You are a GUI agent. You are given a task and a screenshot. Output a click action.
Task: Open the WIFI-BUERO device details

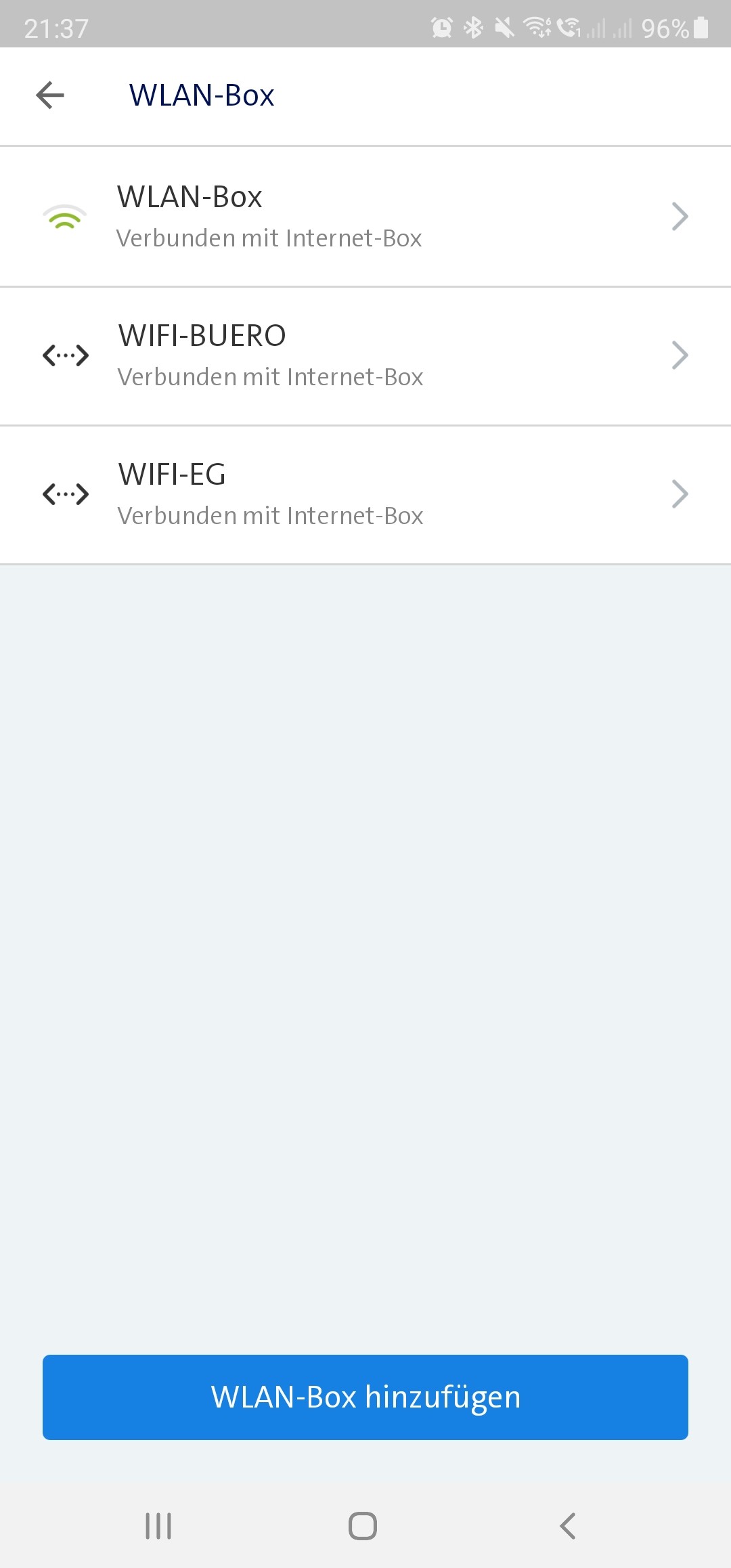point(365,355)
